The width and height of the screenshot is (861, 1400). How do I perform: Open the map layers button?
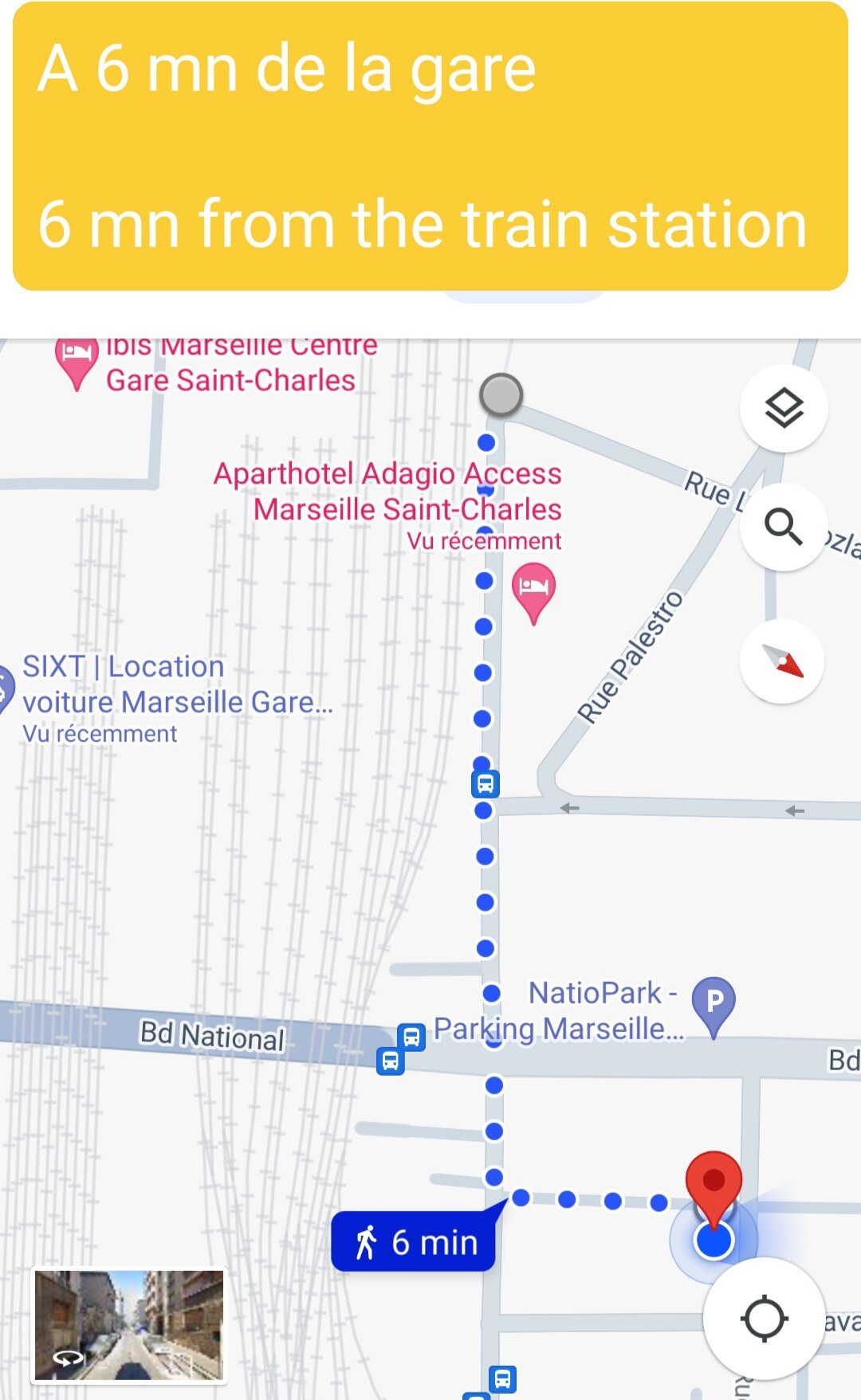click(x=784, y=409)
